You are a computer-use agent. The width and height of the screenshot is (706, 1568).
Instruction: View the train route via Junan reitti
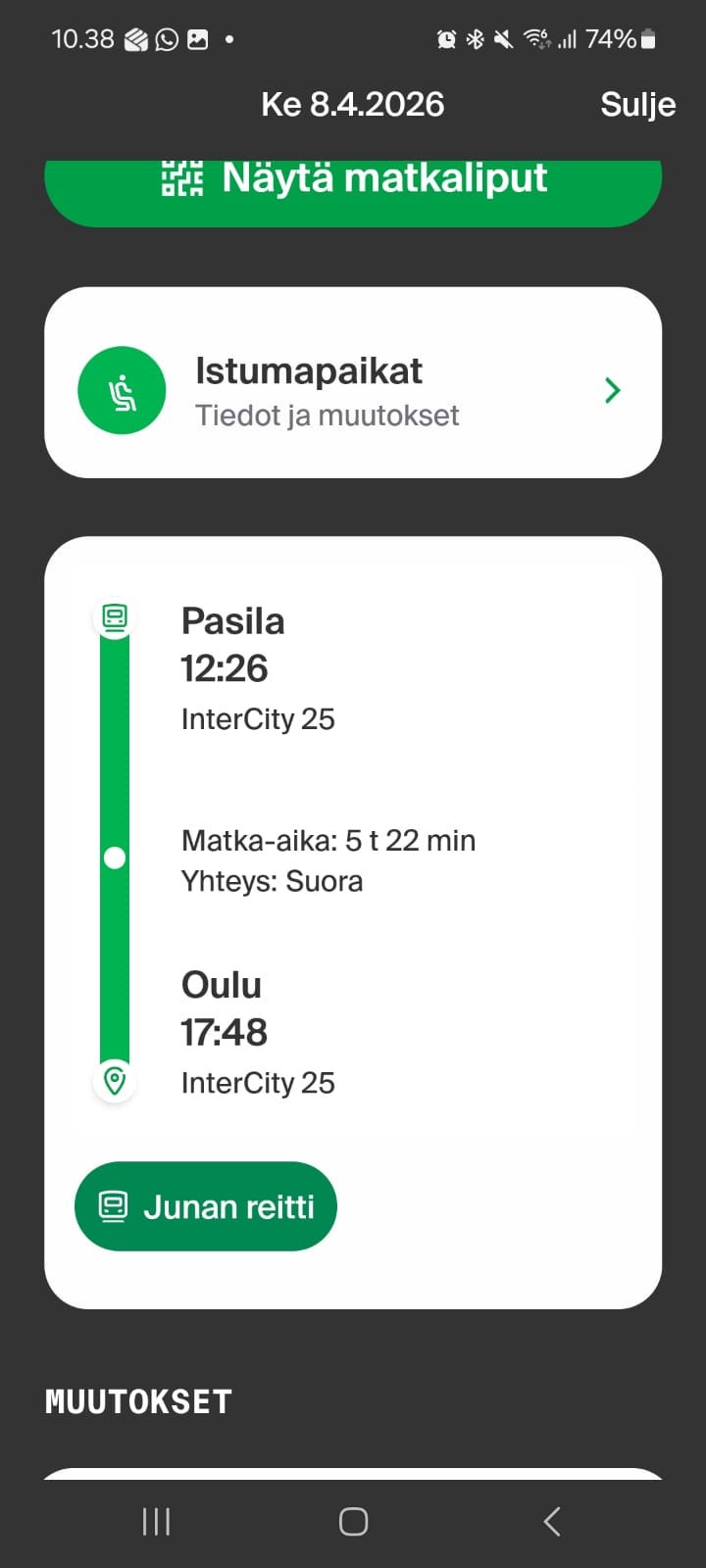pyautogui.click(x=206, y=1206)
